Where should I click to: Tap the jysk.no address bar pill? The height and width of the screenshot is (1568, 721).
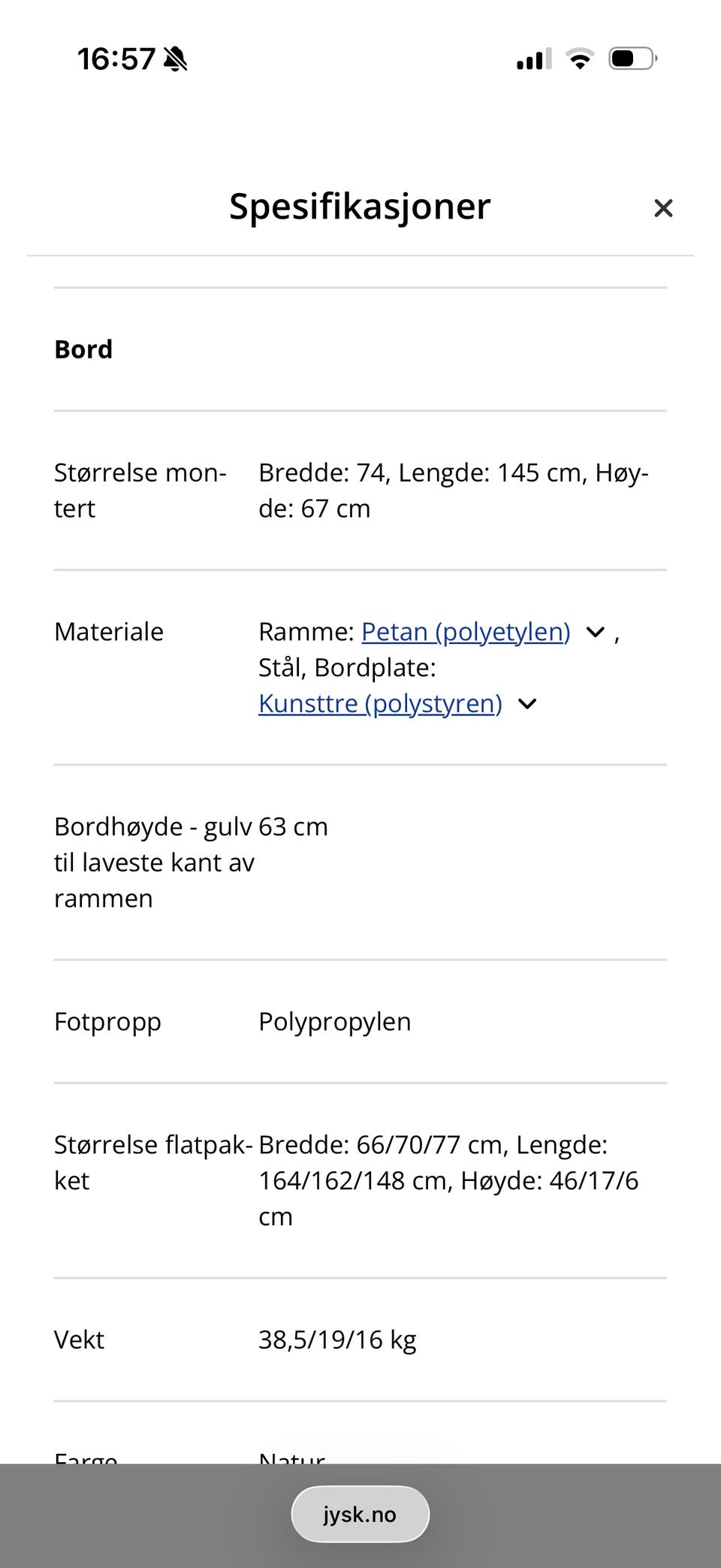pos(360,1514)
